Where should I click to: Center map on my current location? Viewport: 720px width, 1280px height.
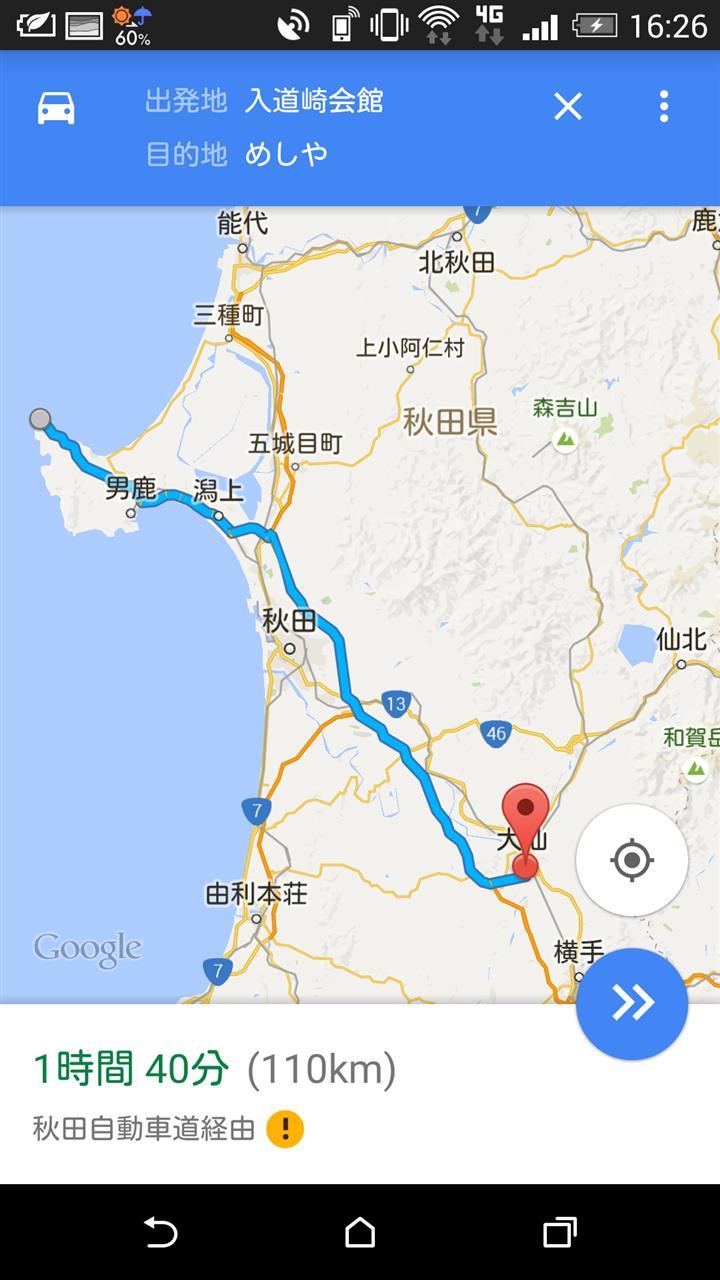(632, 860)
